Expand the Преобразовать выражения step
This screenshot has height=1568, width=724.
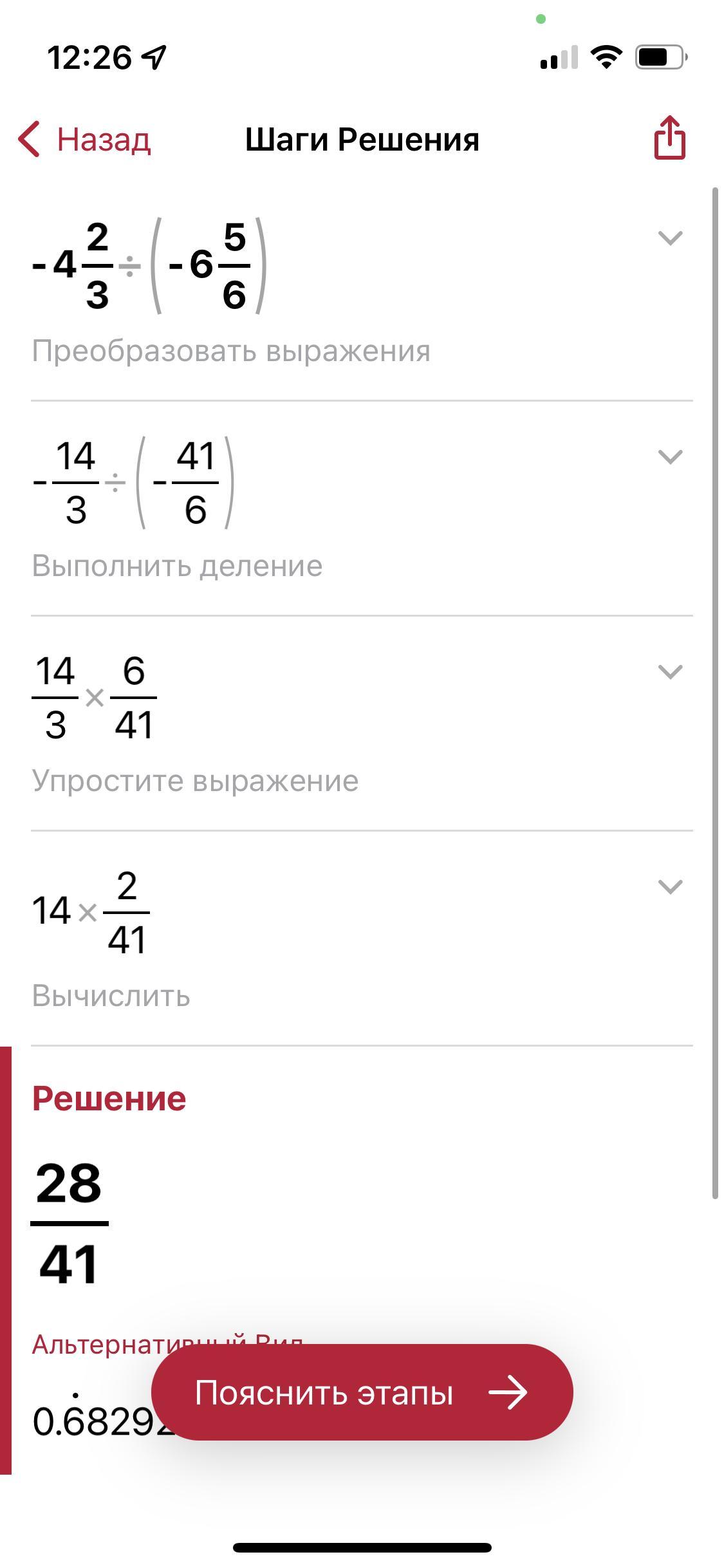670,238
